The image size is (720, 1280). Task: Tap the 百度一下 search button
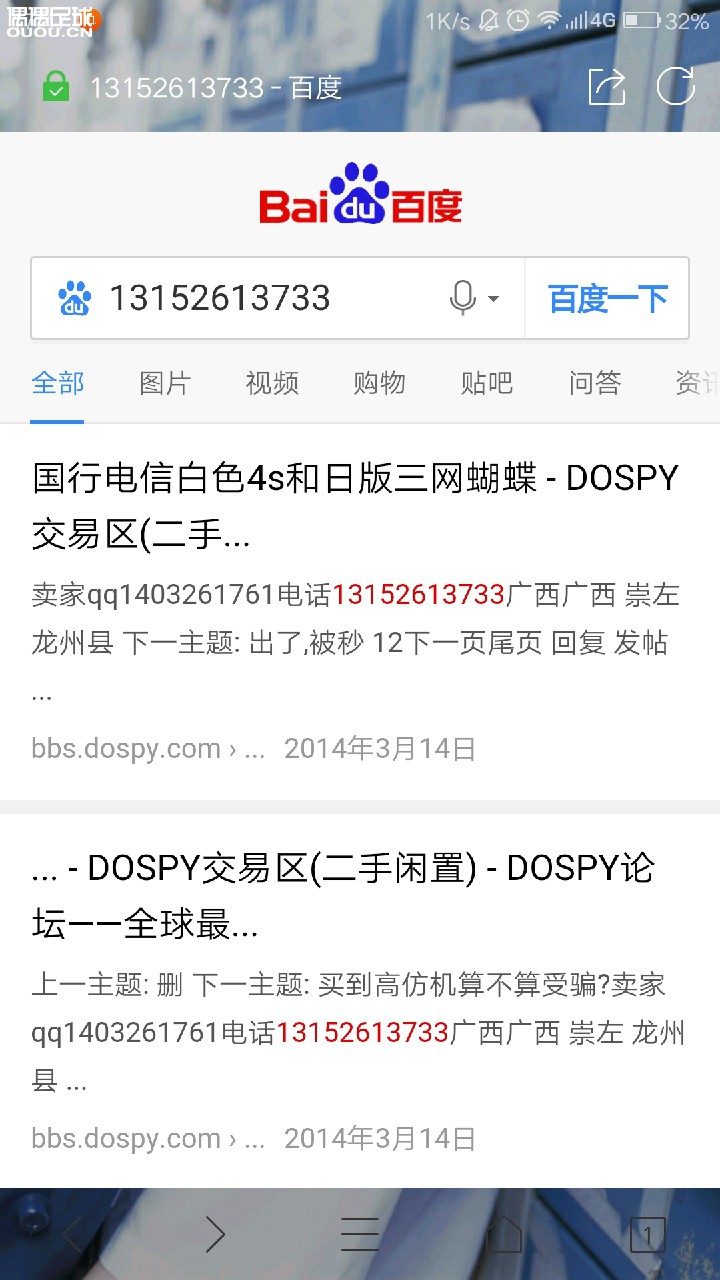(607, 298)
